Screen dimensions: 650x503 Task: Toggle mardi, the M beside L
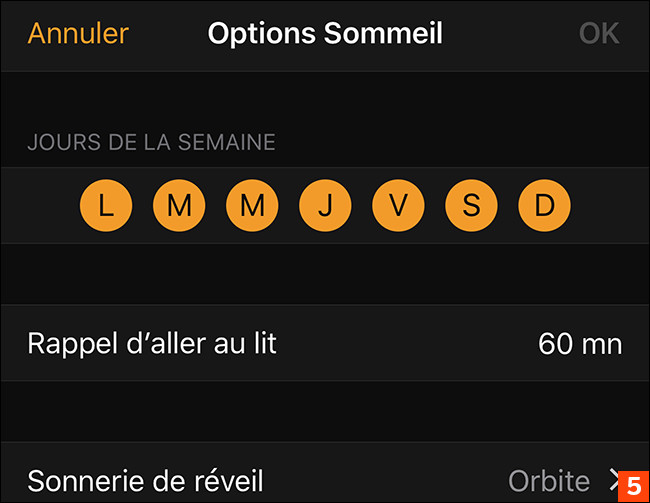click(x=179, y=206)
